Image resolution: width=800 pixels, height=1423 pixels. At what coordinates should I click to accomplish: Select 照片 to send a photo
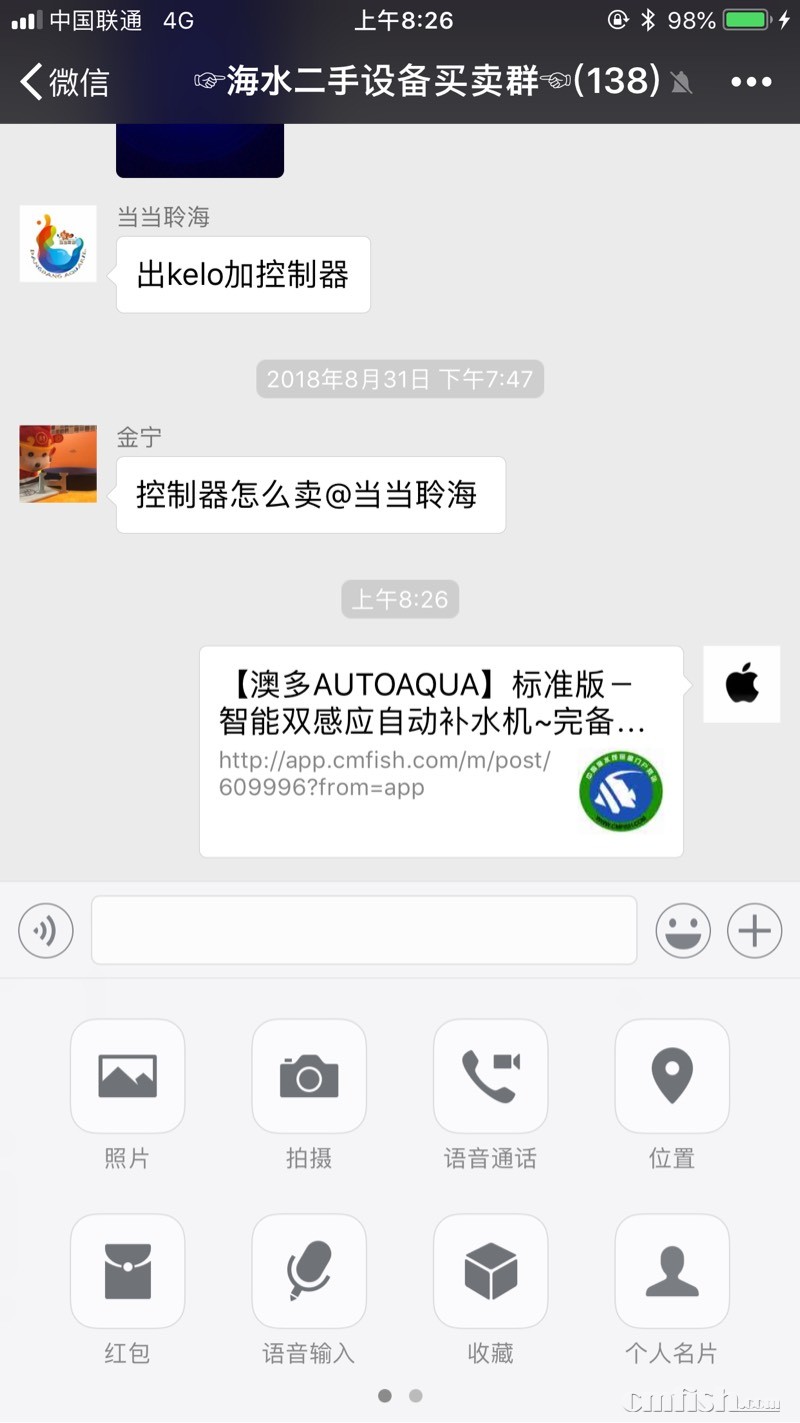tap(127, 1076)
